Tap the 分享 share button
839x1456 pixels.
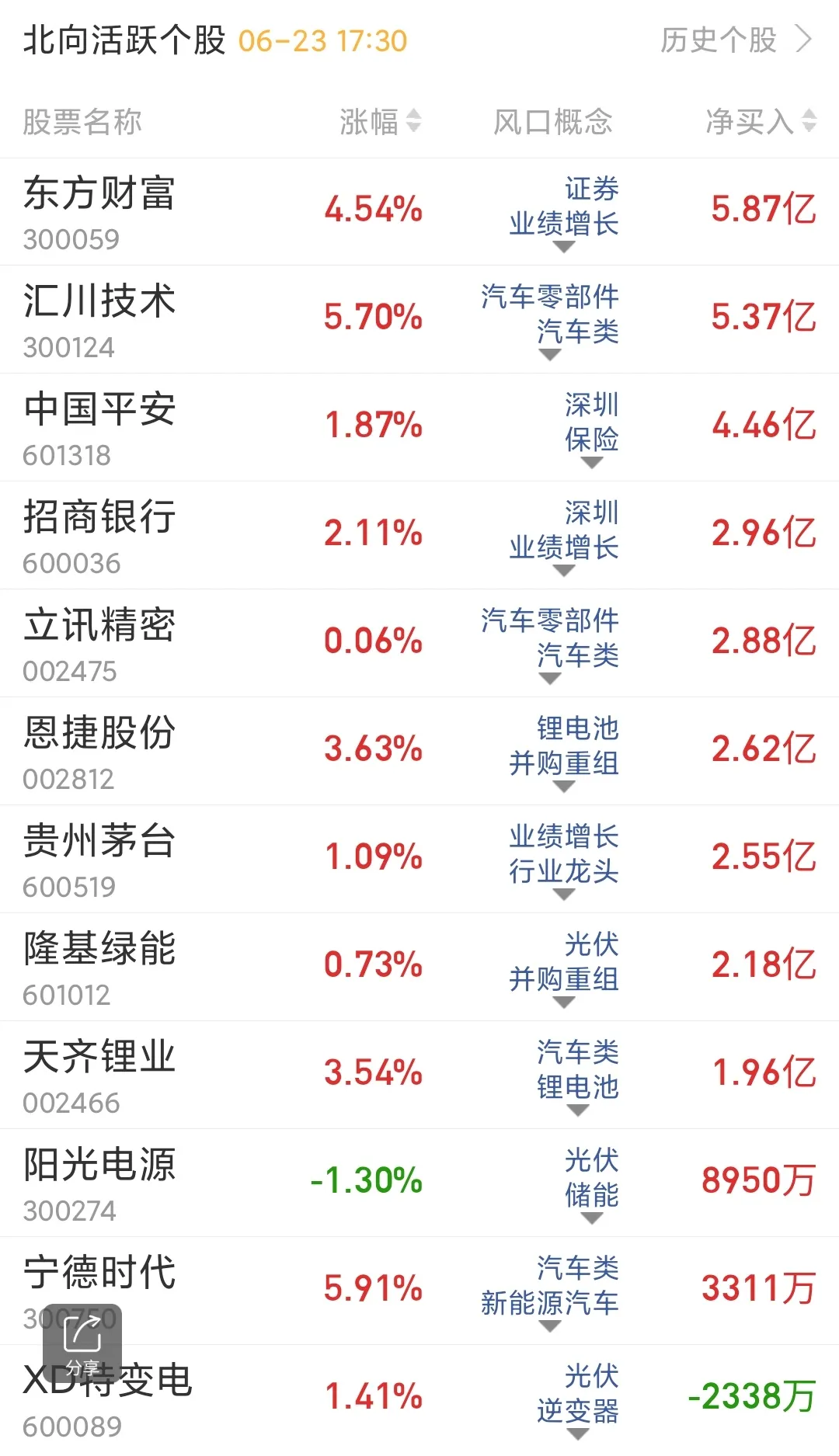[x=82, y=1343]
